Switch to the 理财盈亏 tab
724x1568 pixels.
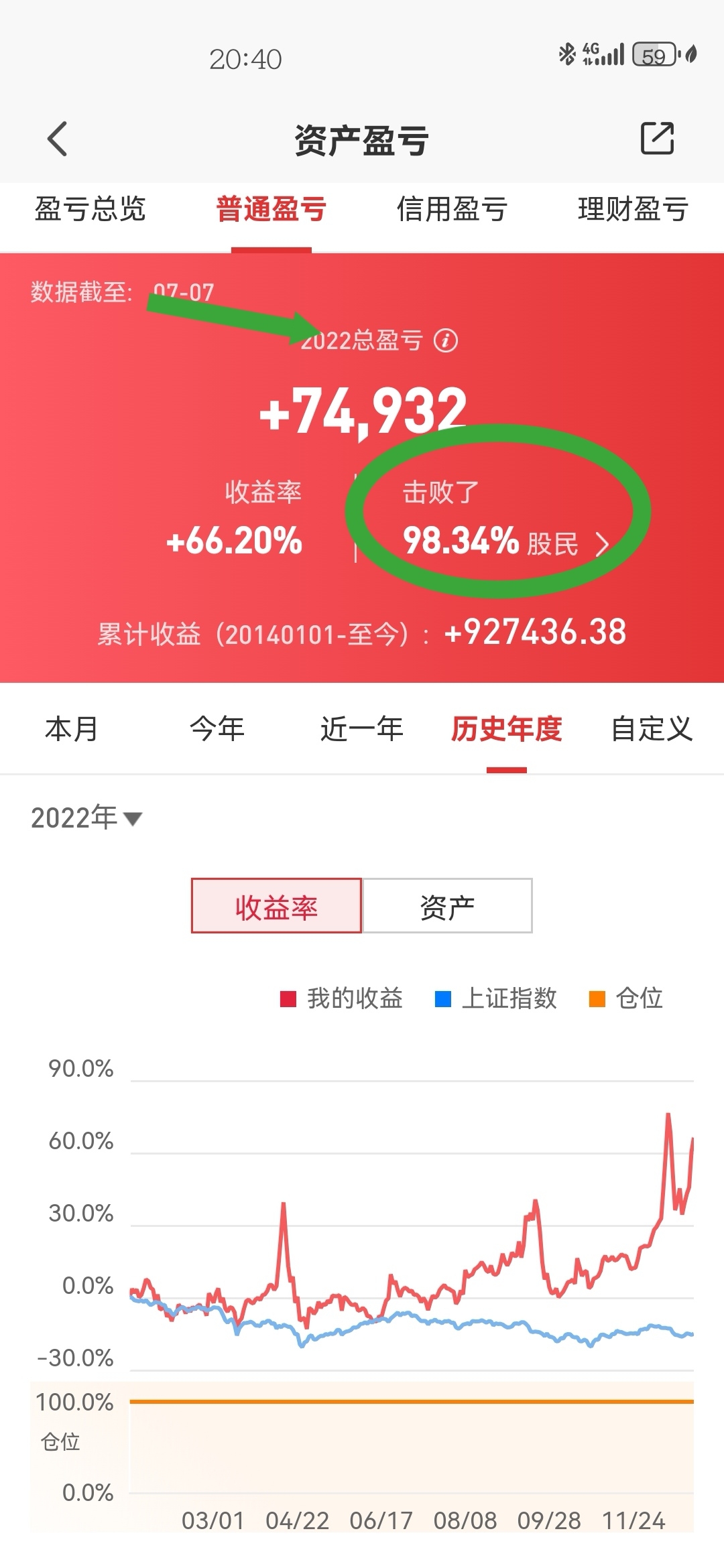tap(633, 209)
